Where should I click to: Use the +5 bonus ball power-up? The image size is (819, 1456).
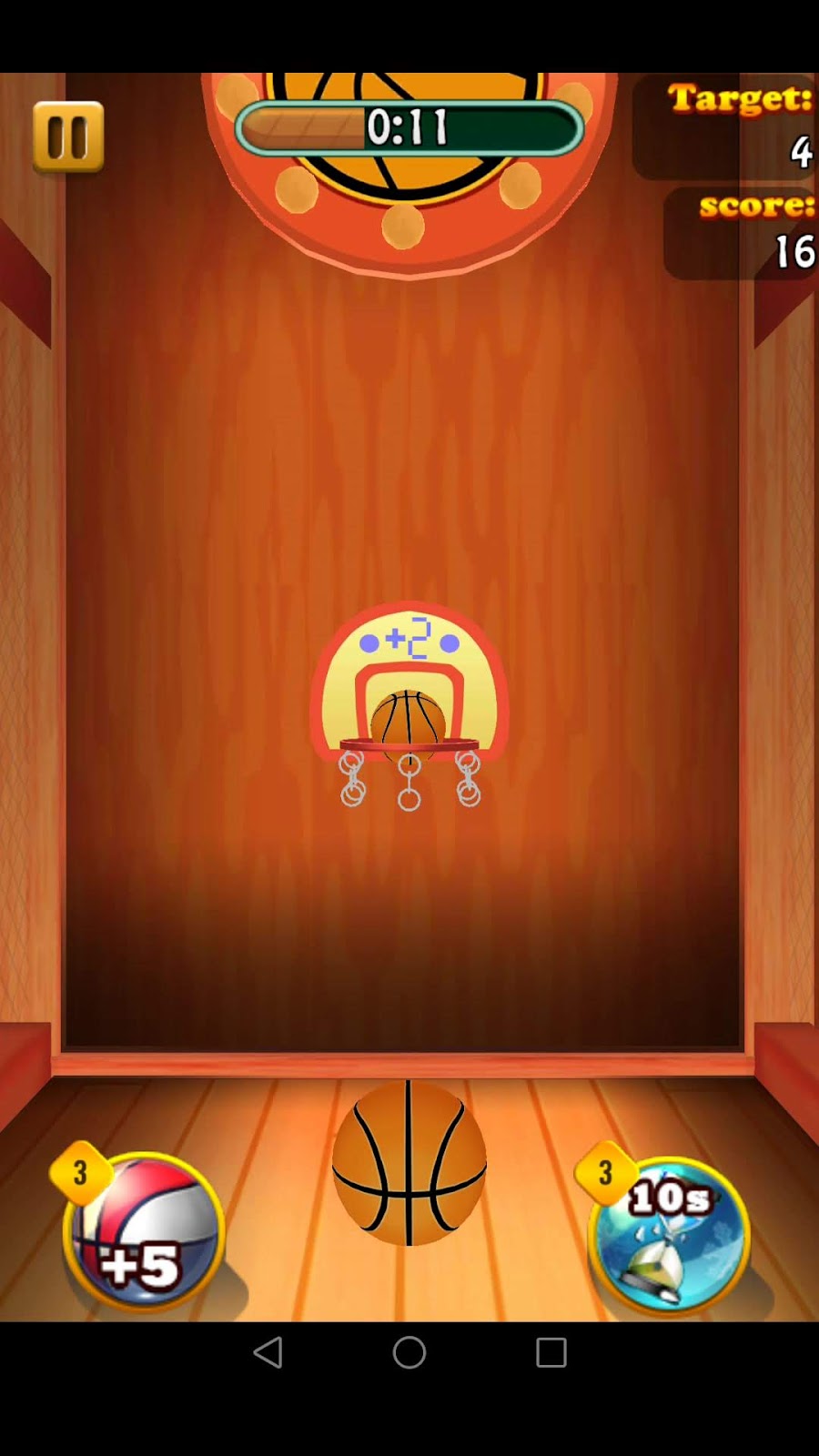[x=144, y=1233]
